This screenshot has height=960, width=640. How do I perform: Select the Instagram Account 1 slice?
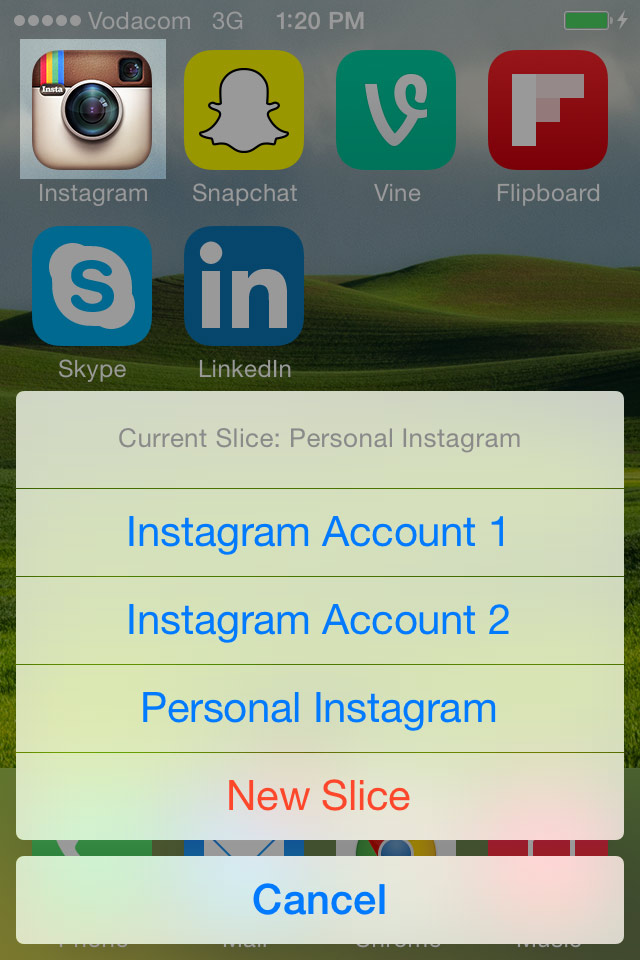[320, 532]
